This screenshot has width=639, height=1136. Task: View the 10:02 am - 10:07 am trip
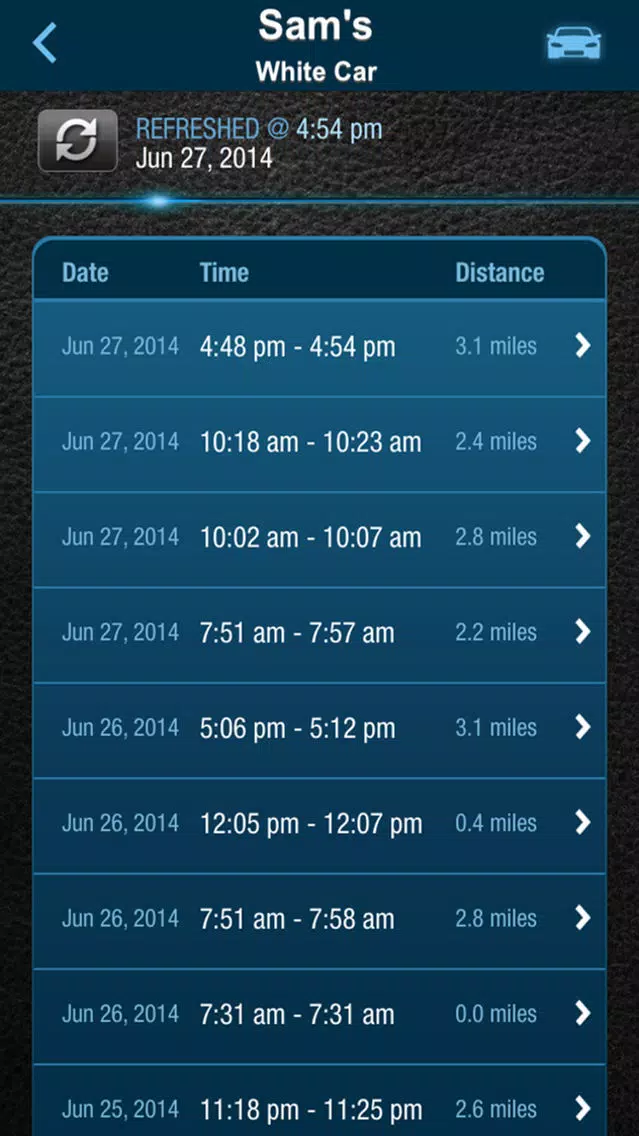[x=320, y=539]
